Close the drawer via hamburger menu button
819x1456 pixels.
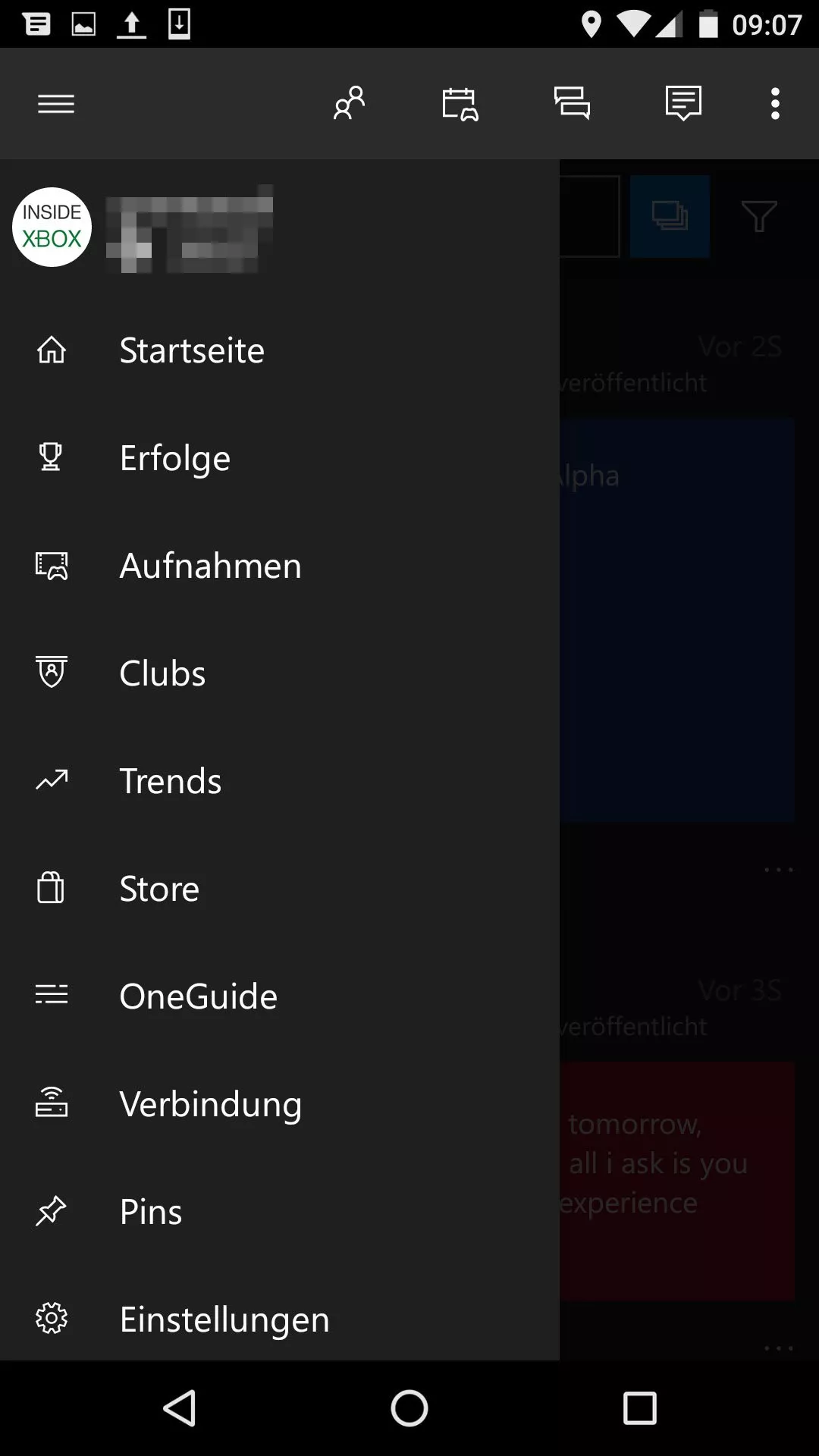tap(56, 104)
